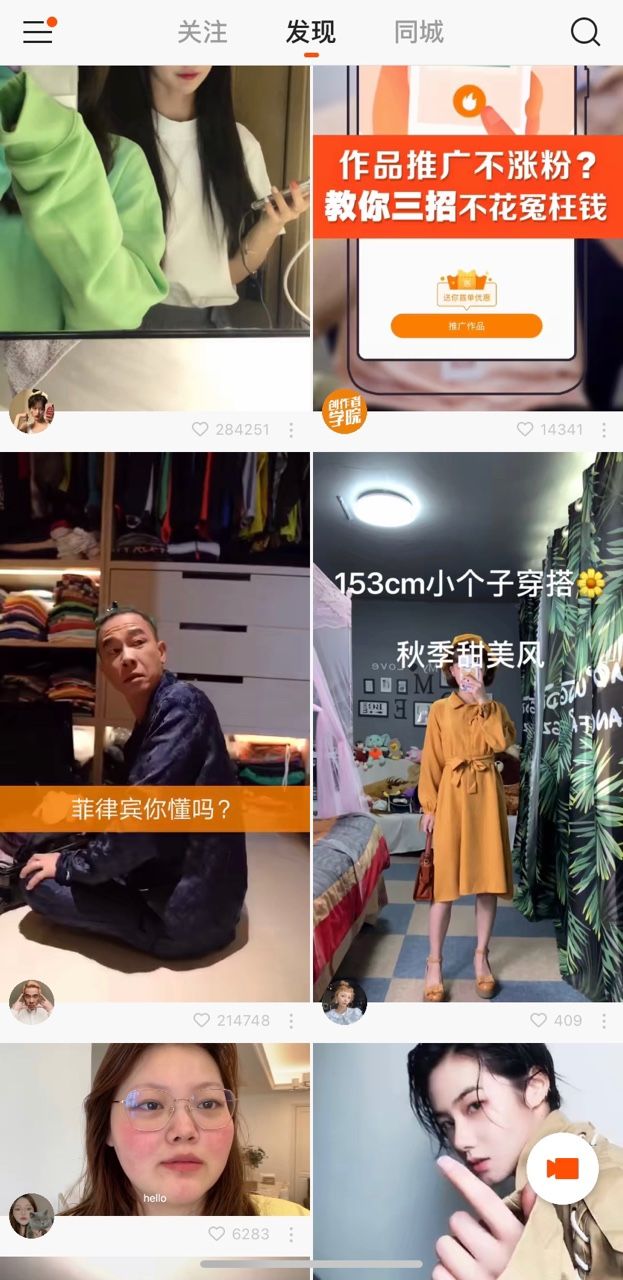Screen dimensions: 623x1280
Task: Open options for the 284251 likes video
Action: click(x=291, y=429)
